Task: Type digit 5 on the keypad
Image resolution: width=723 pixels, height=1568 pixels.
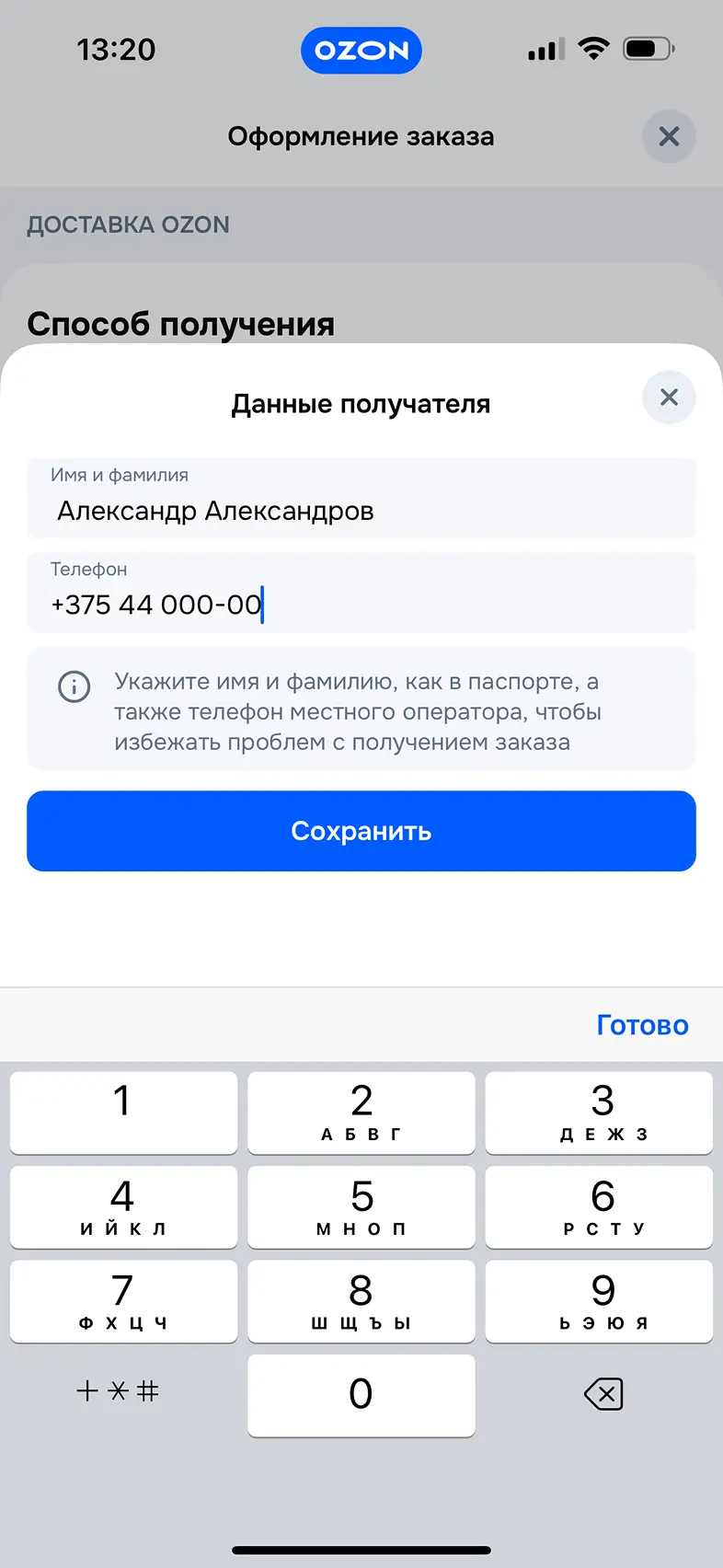Action: coord(361,1206)
